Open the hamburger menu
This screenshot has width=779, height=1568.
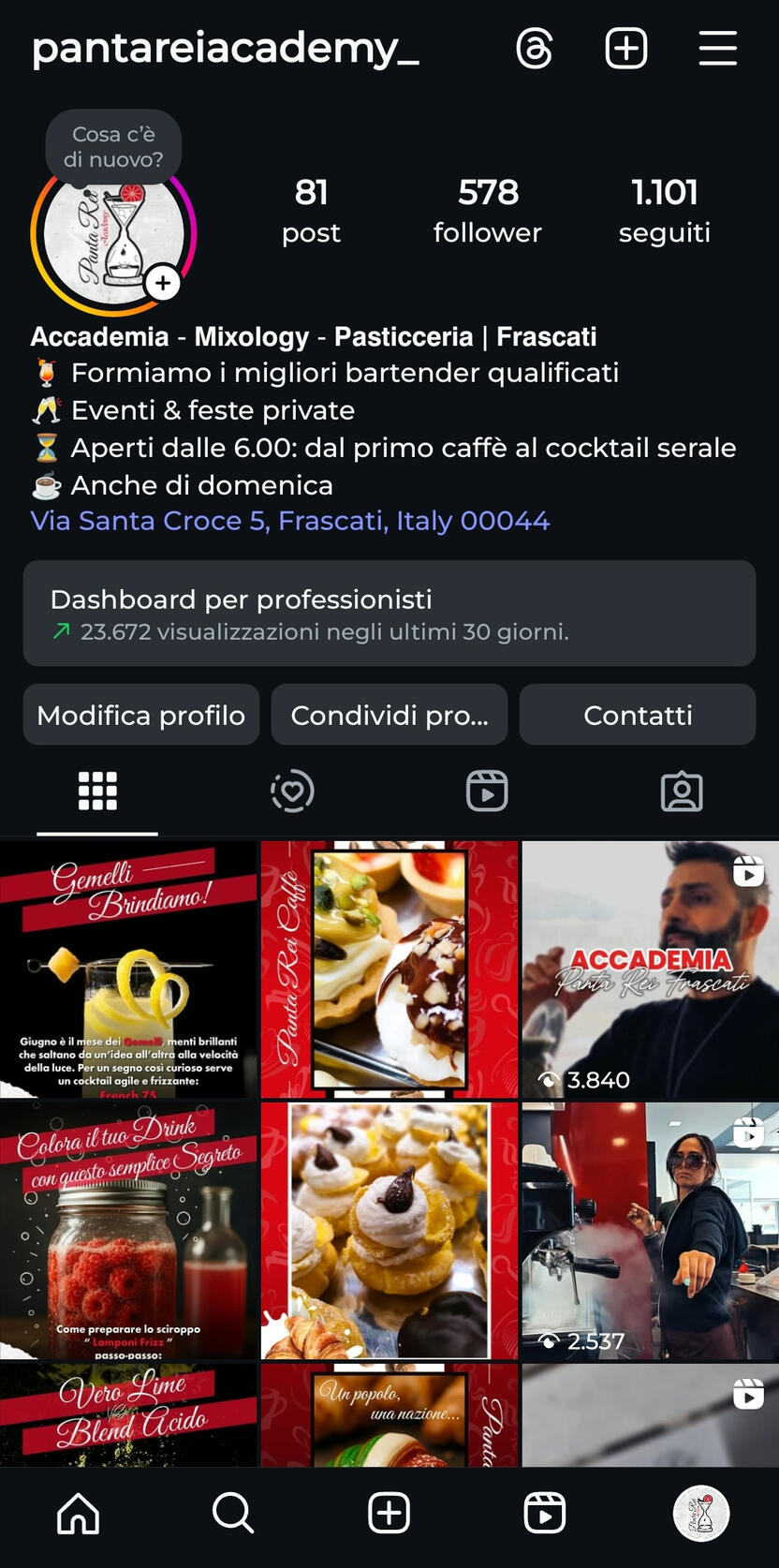point(717,49)
